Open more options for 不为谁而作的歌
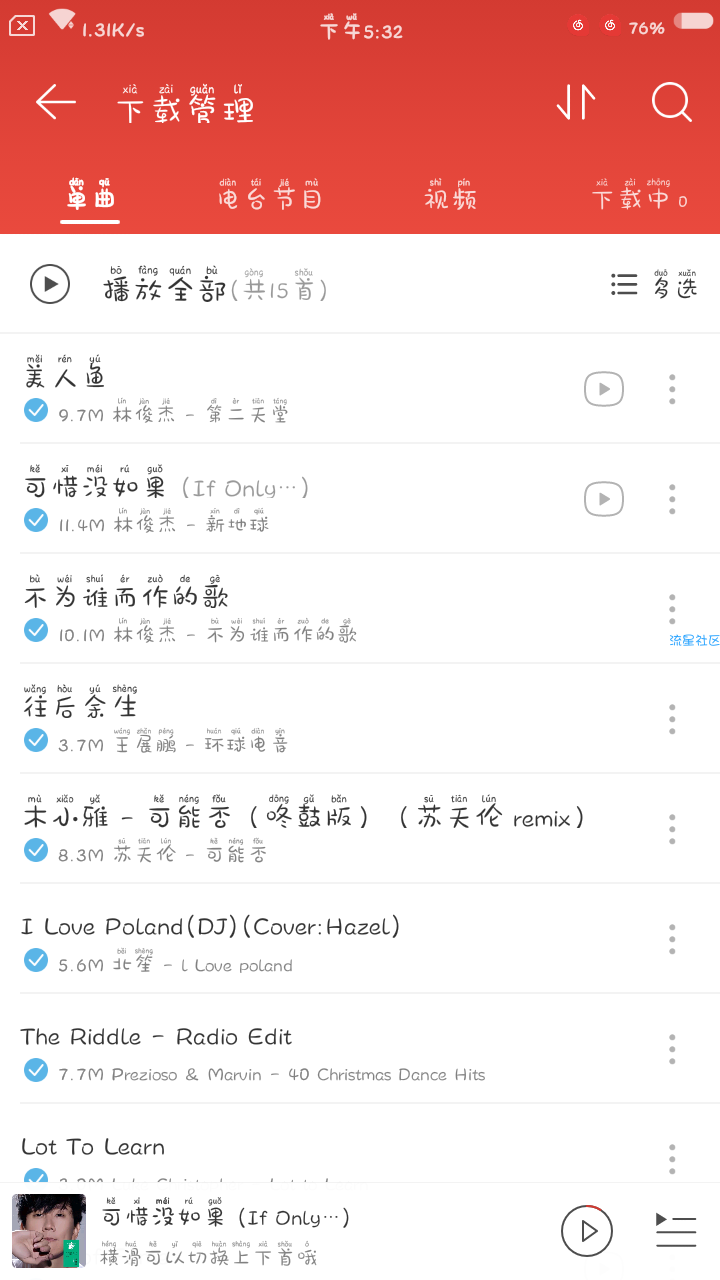 pos(672,607)
